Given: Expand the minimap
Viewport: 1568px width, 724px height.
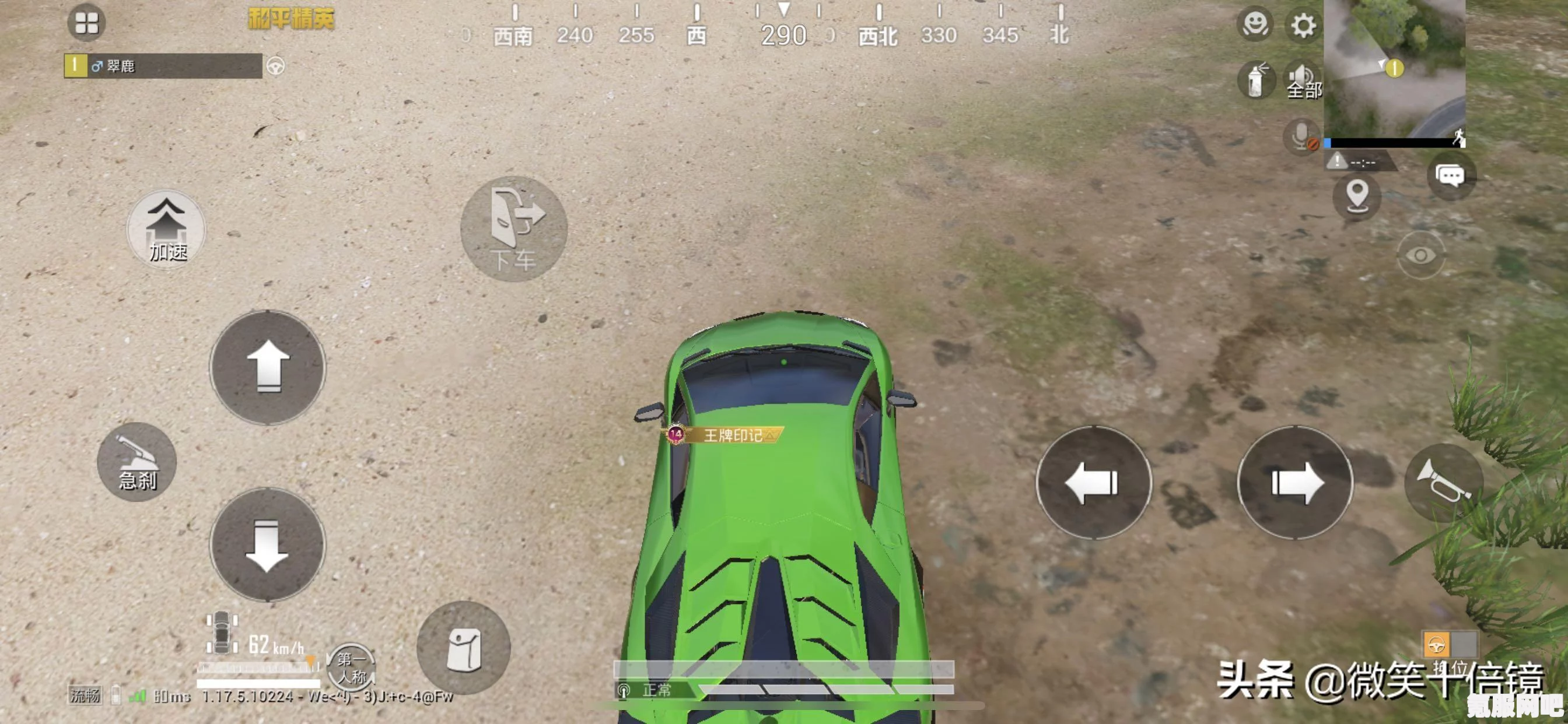Looking at the screenshot, I should (1394, 68).
